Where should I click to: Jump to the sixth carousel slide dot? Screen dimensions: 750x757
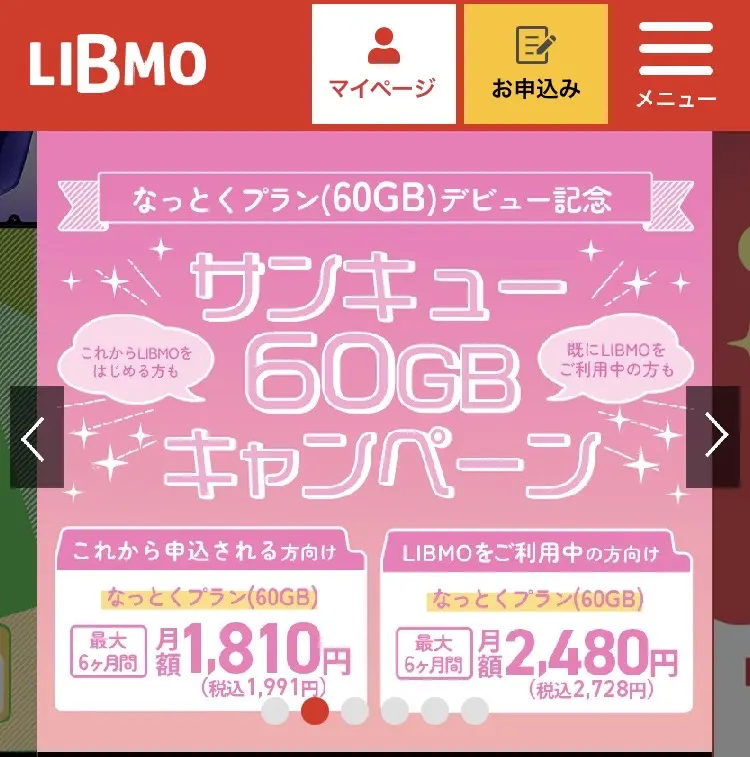tap(475, 711)
